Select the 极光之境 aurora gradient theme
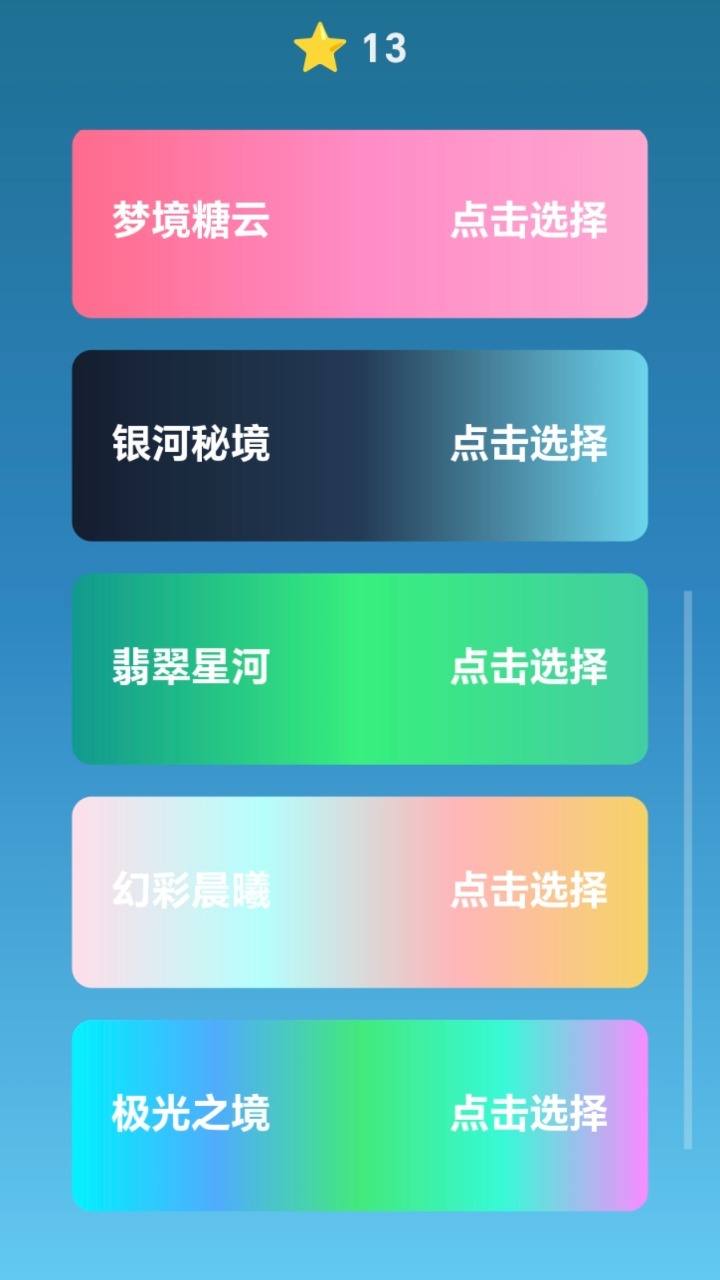This screenshot has width=720, height=1280. [358, 1114]
